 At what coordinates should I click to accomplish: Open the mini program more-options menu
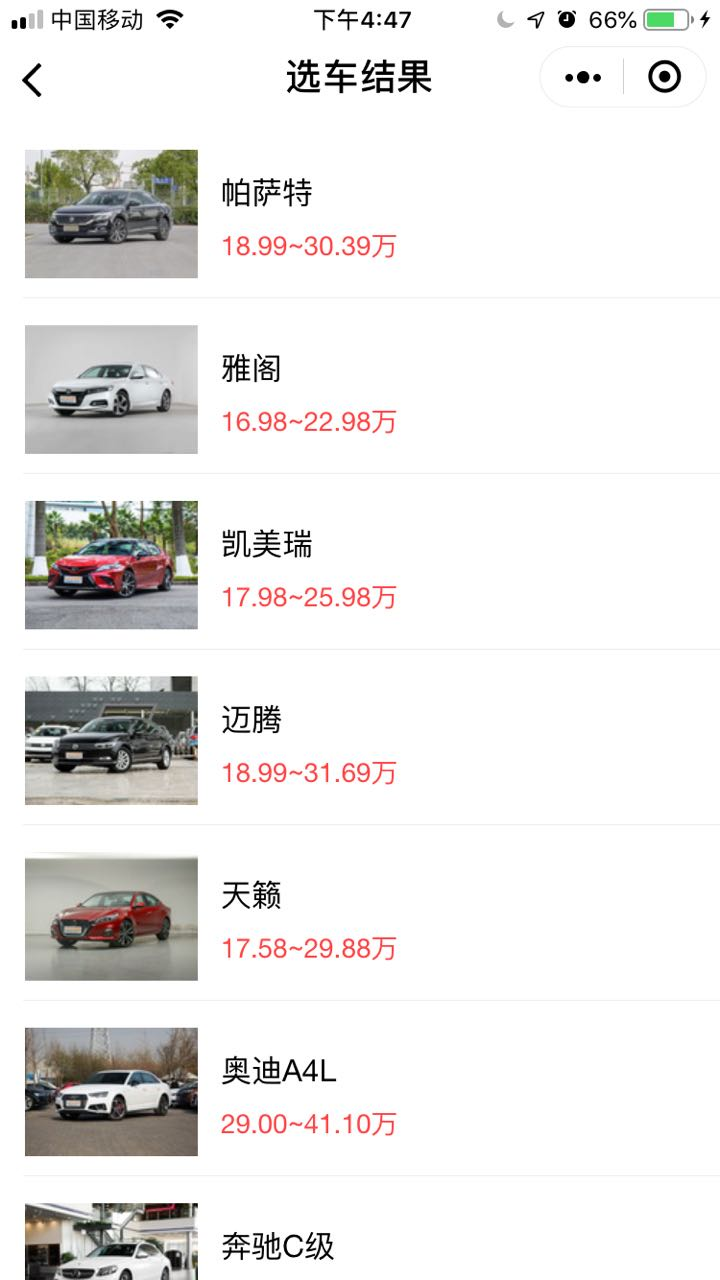click(x=583, y=77)
